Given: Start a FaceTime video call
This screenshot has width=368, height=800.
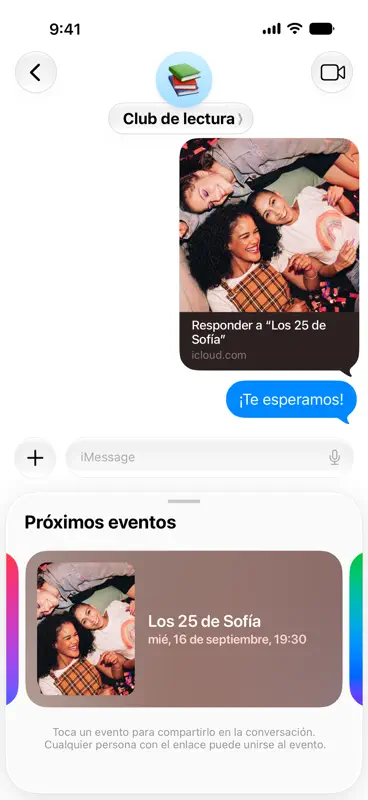Looking at the screenshot, I should click(332, 72).
